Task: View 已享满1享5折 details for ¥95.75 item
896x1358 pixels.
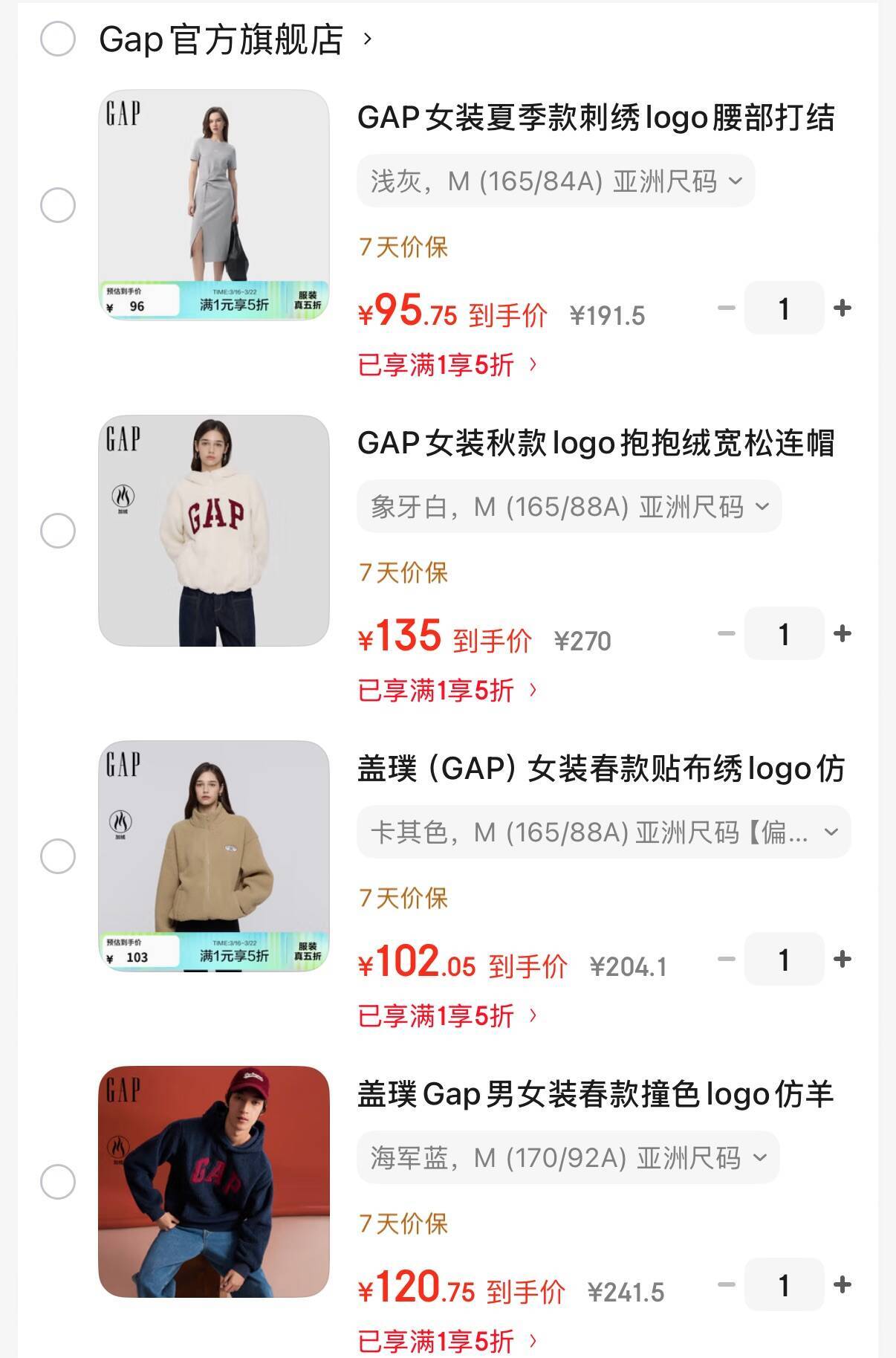Action: point(447,365)
